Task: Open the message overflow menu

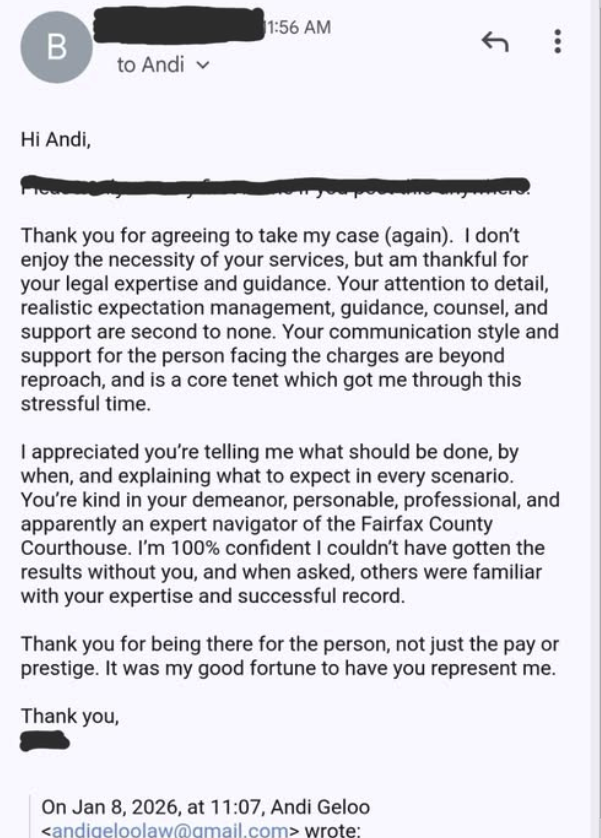Action: pos(557,42)
